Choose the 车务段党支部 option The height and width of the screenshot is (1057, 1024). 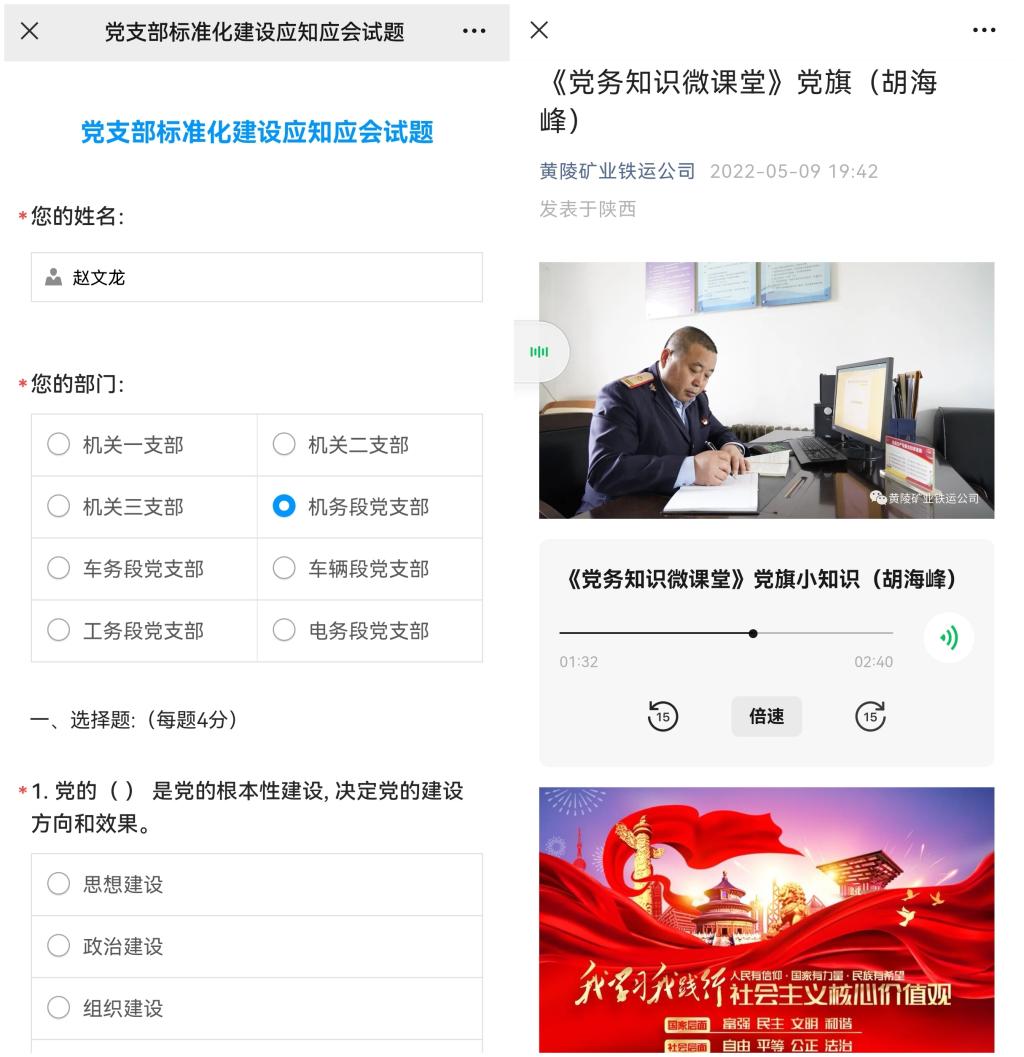[59, 569]
